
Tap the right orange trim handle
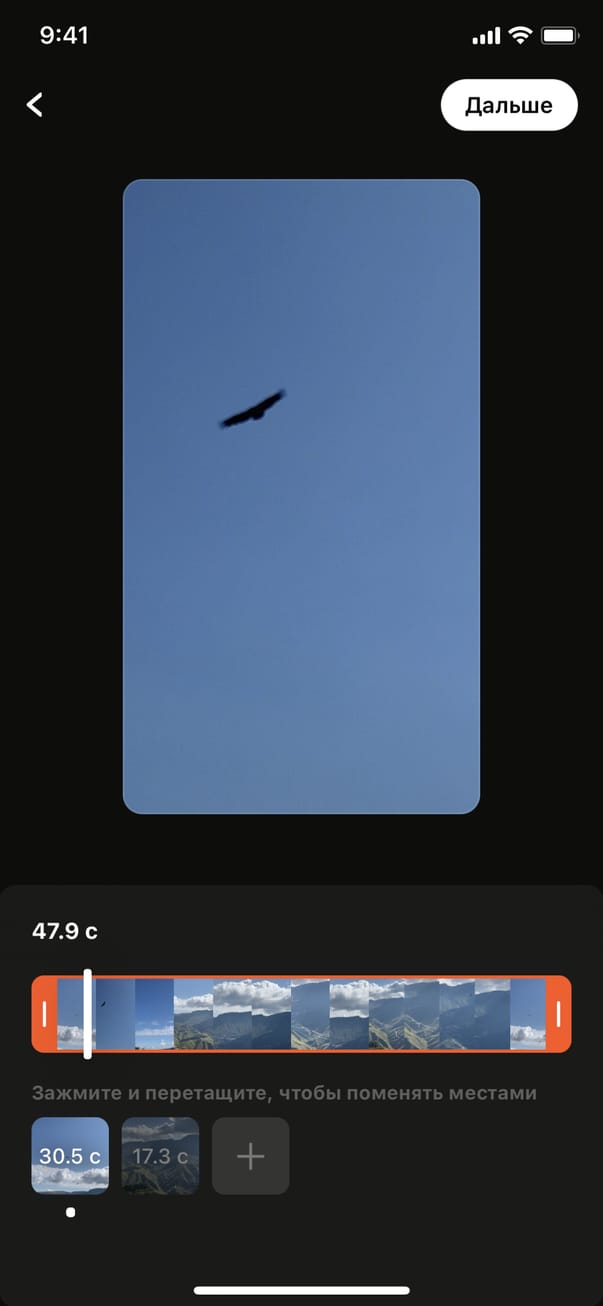pos(558,1014)
